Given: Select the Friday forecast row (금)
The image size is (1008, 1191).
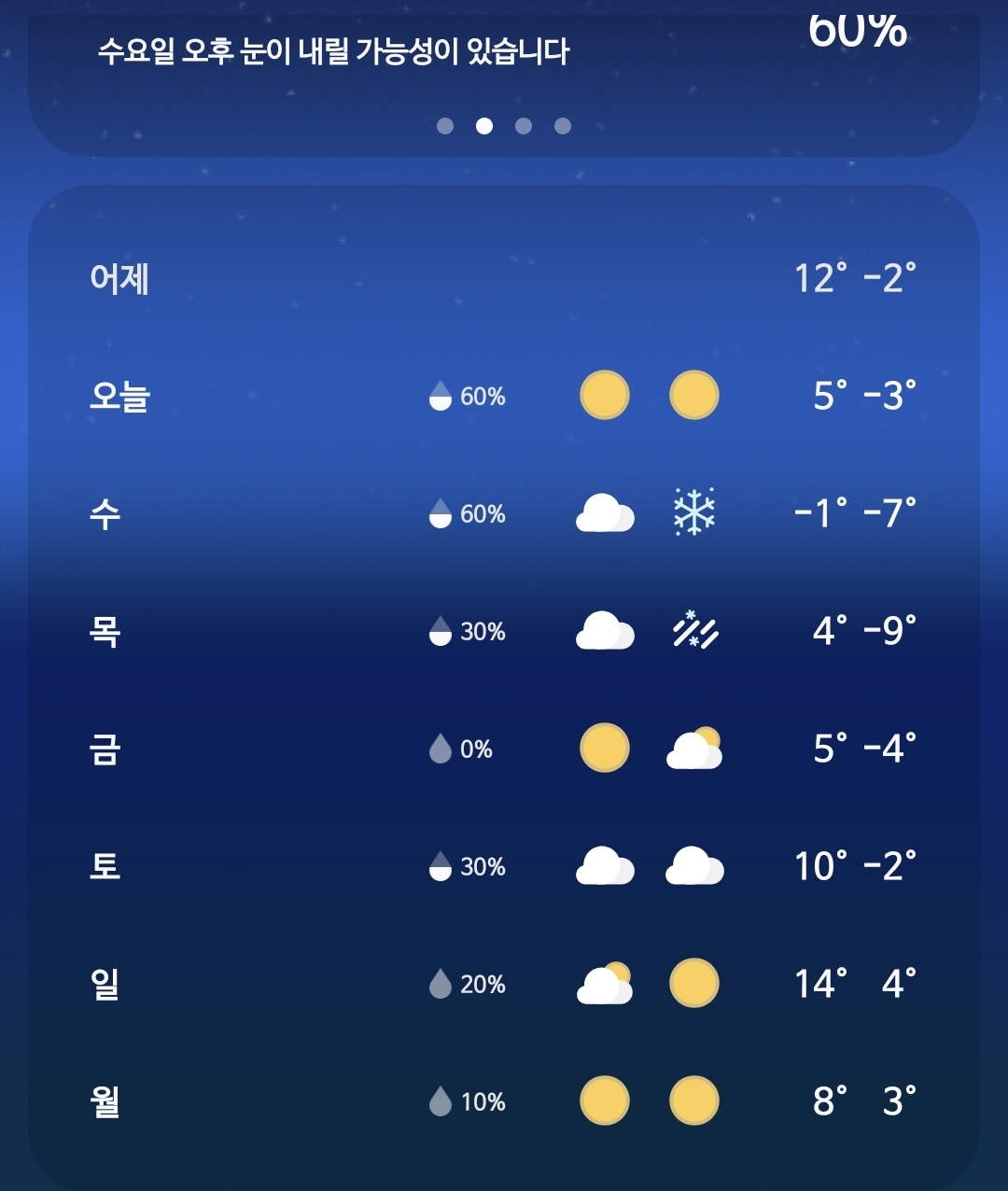Looking at the screenshot, I should [x=504, y=749].
